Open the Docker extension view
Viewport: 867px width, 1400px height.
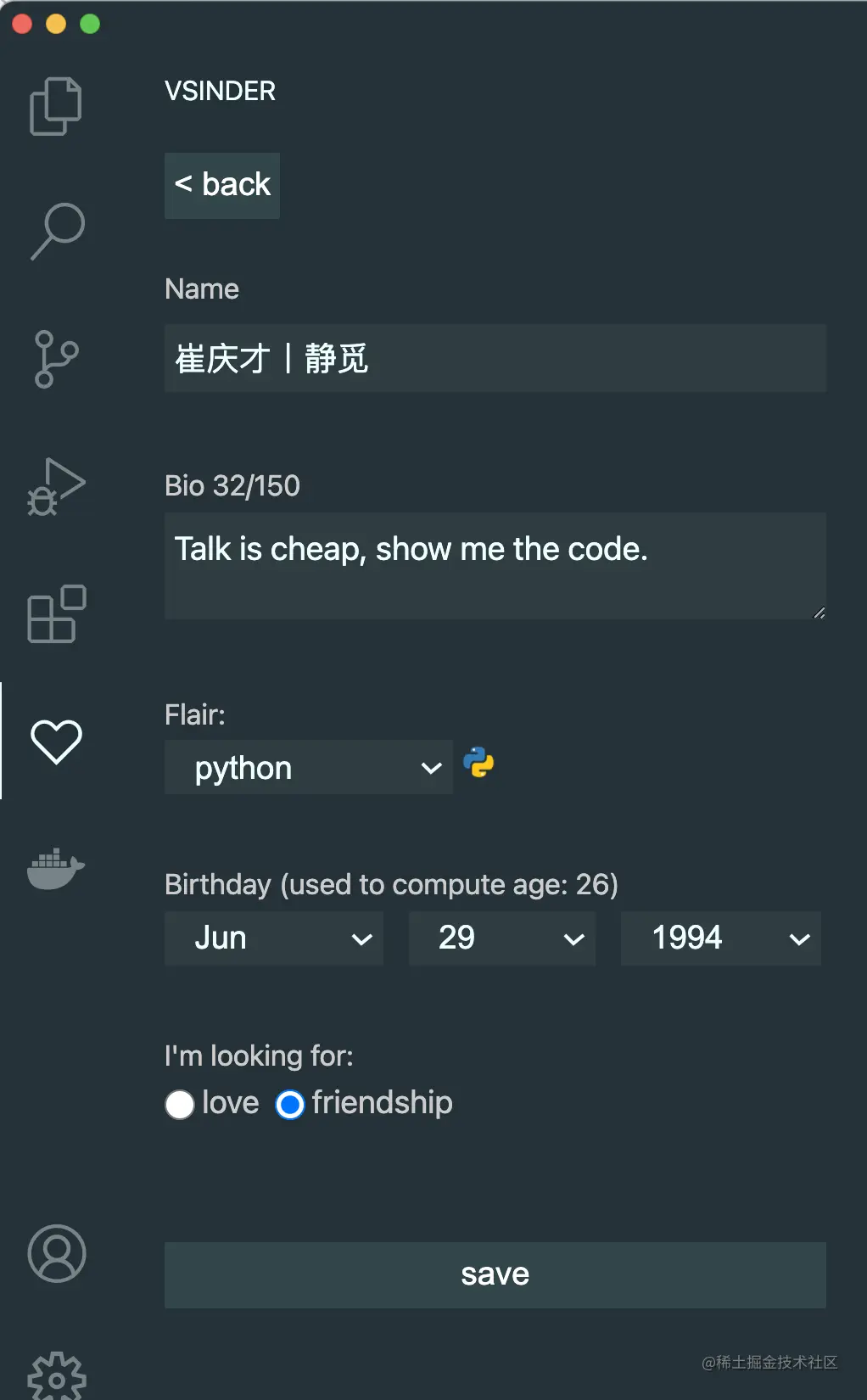(x=56, y=869)
